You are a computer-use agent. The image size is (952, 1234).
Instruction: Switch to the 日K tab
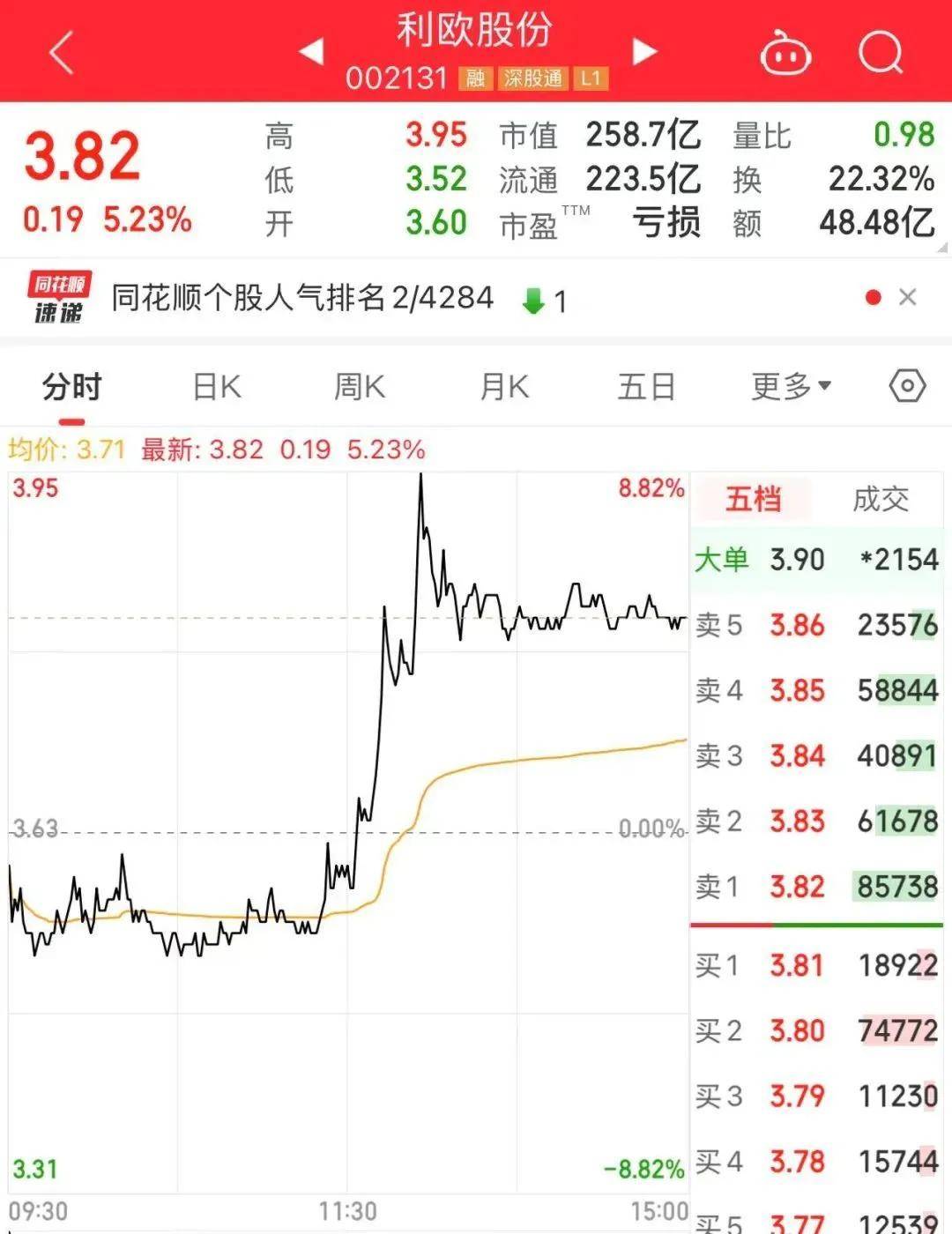(x=215, y=386)
